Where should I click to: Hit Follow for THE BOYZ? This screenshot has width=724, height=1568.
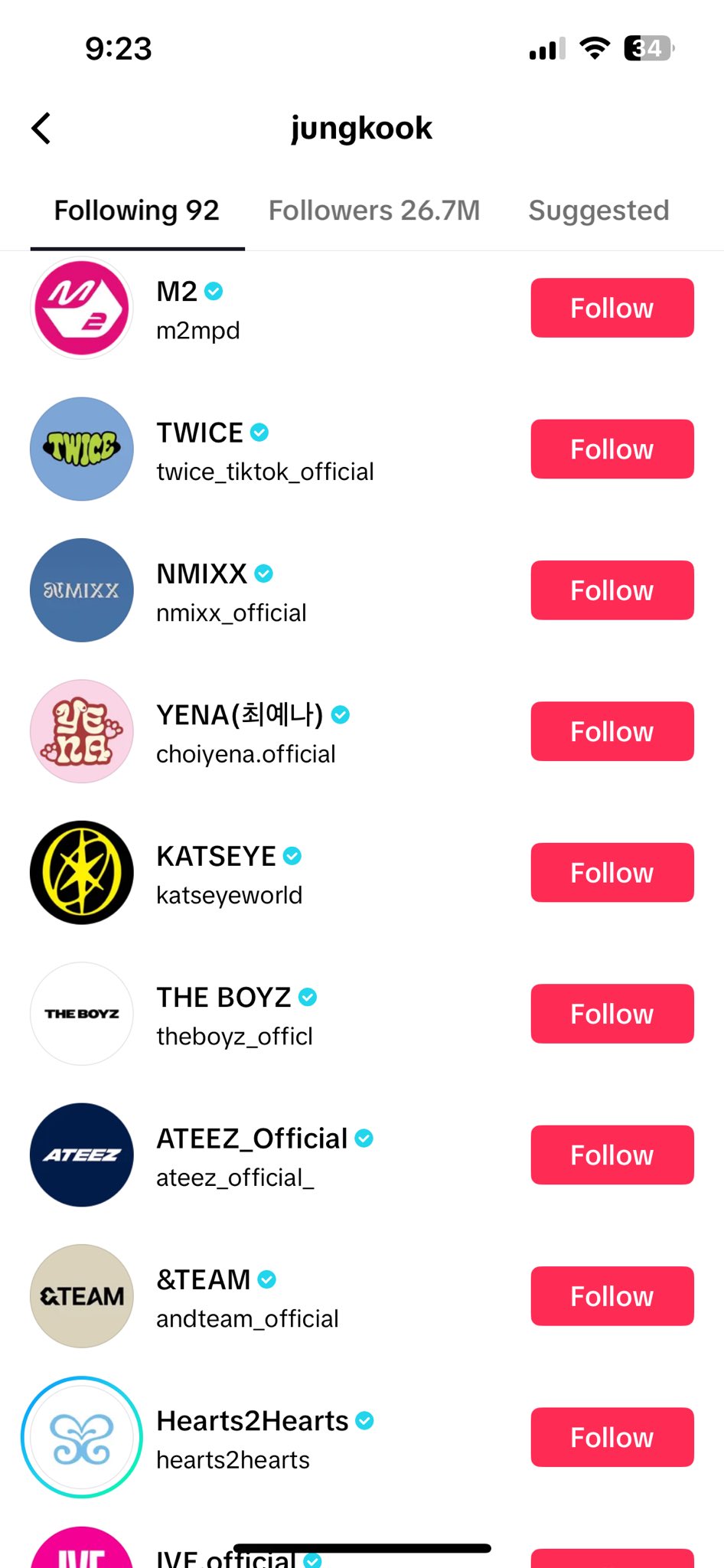611,1014
